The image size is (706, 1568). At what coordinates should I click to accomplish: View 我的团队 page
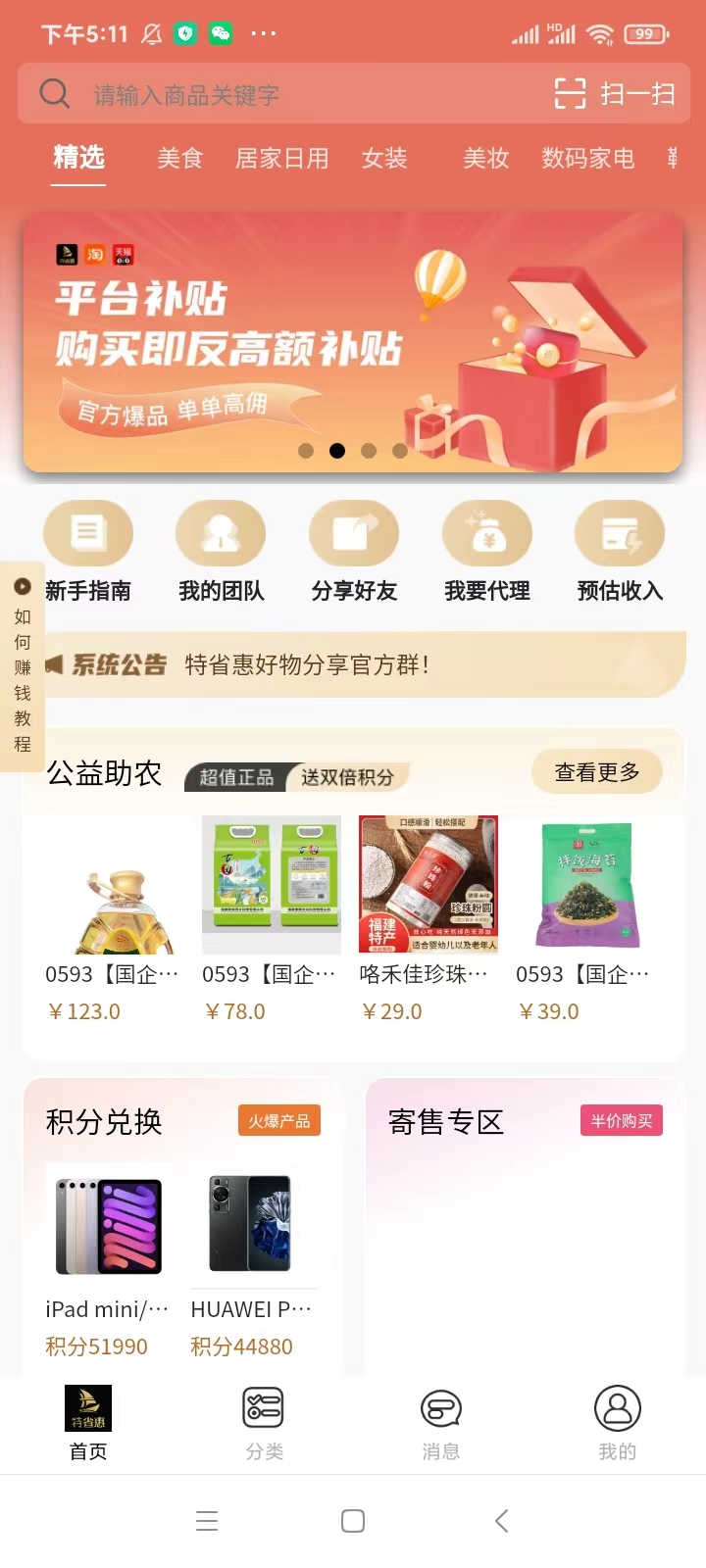(x=221, y=551)
